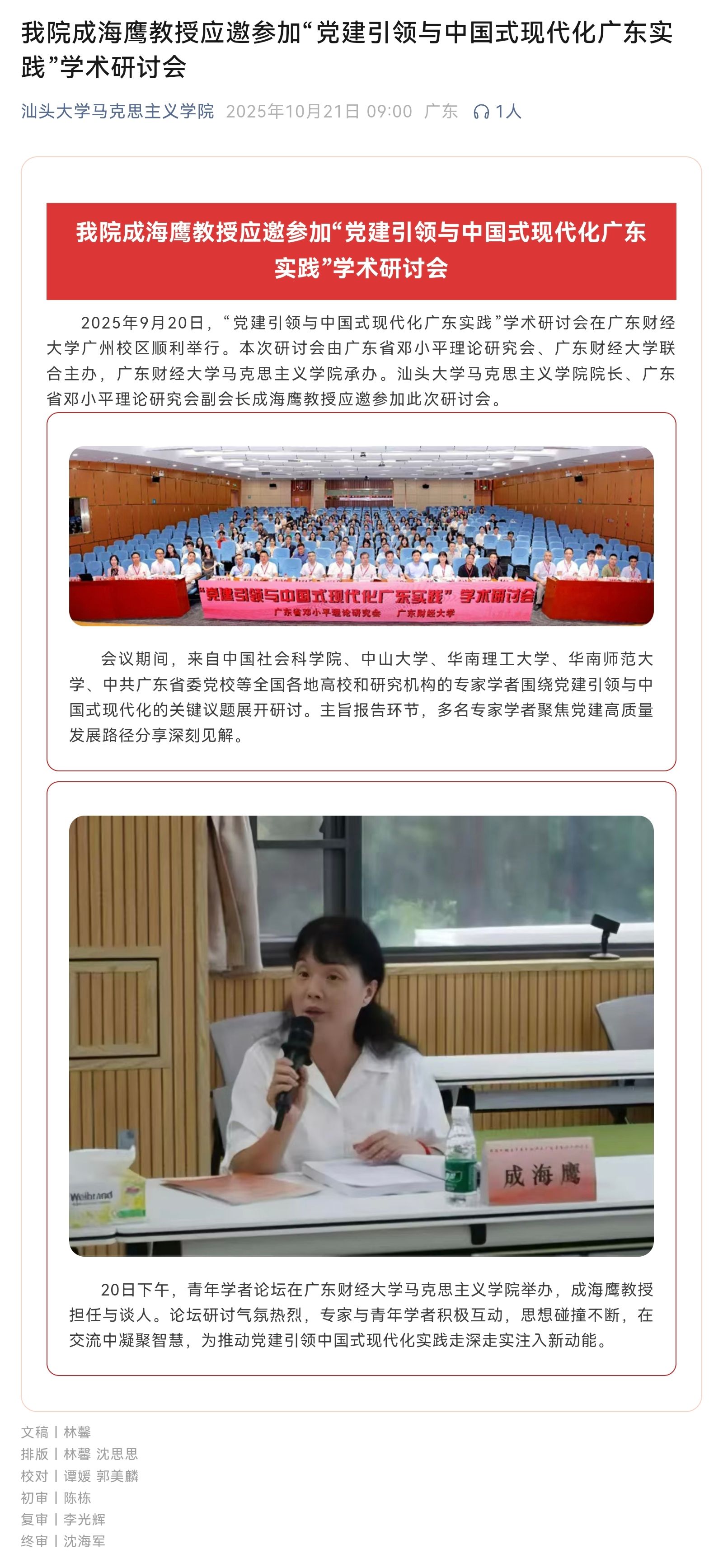Open the photo of 成海鹰 speaking
723x1568 pixels.
pyautogui.click(x=361, y=1035)
